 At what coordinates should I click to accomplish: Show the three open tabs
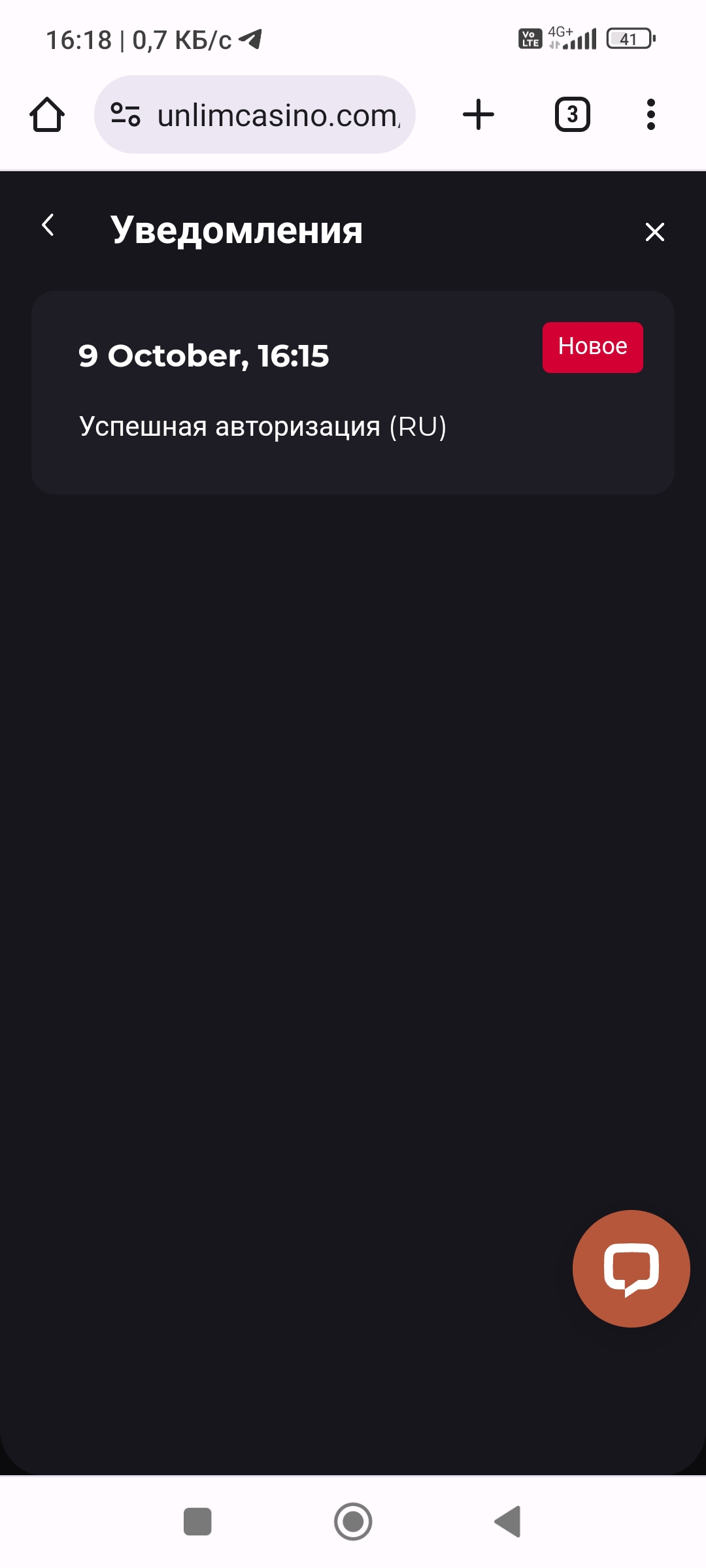572,115
